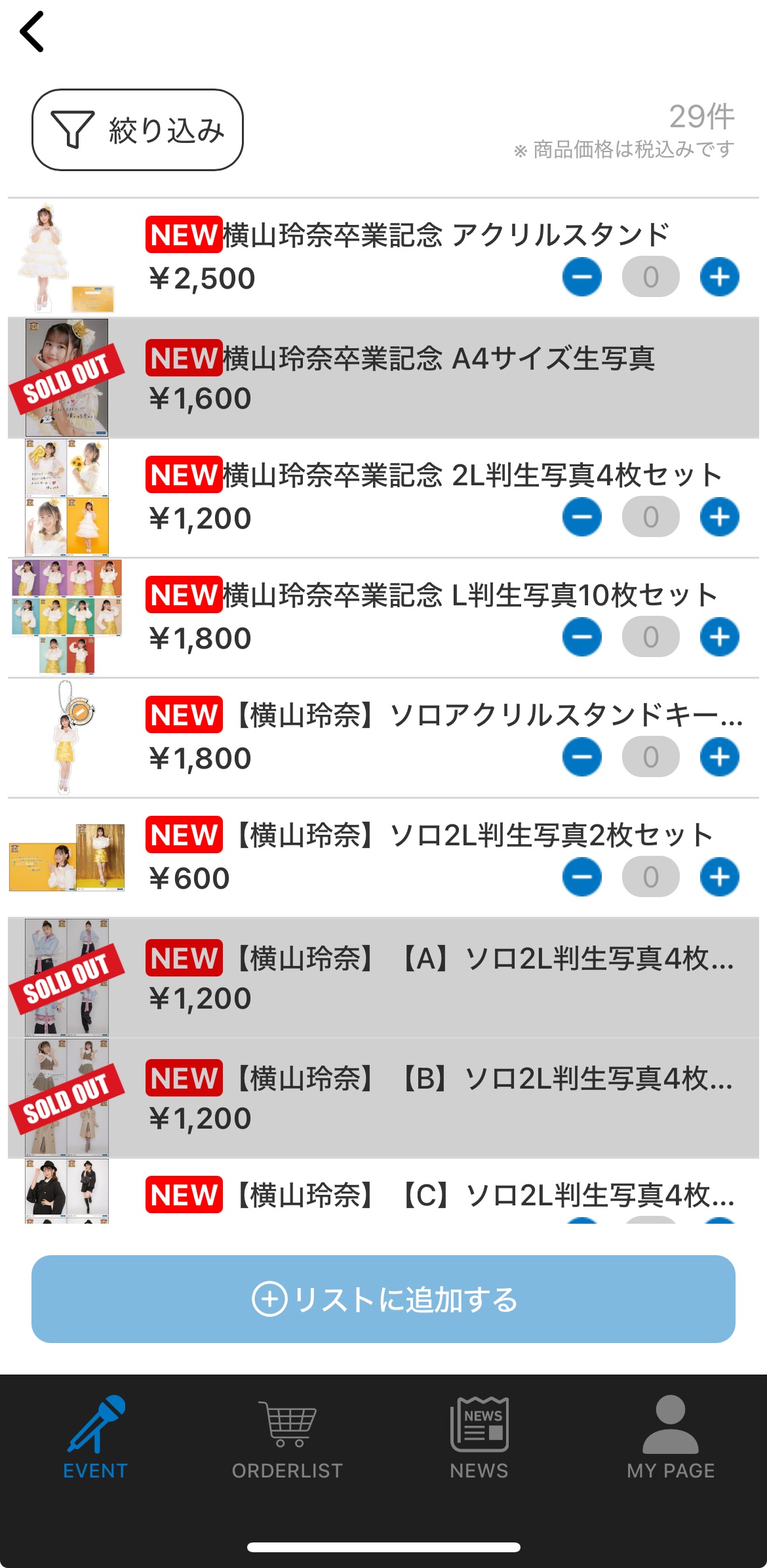767x1568 pixels.
Task: Decrease quantity of アクリルスタンド ¥2,500
Action: coord(581,277)
